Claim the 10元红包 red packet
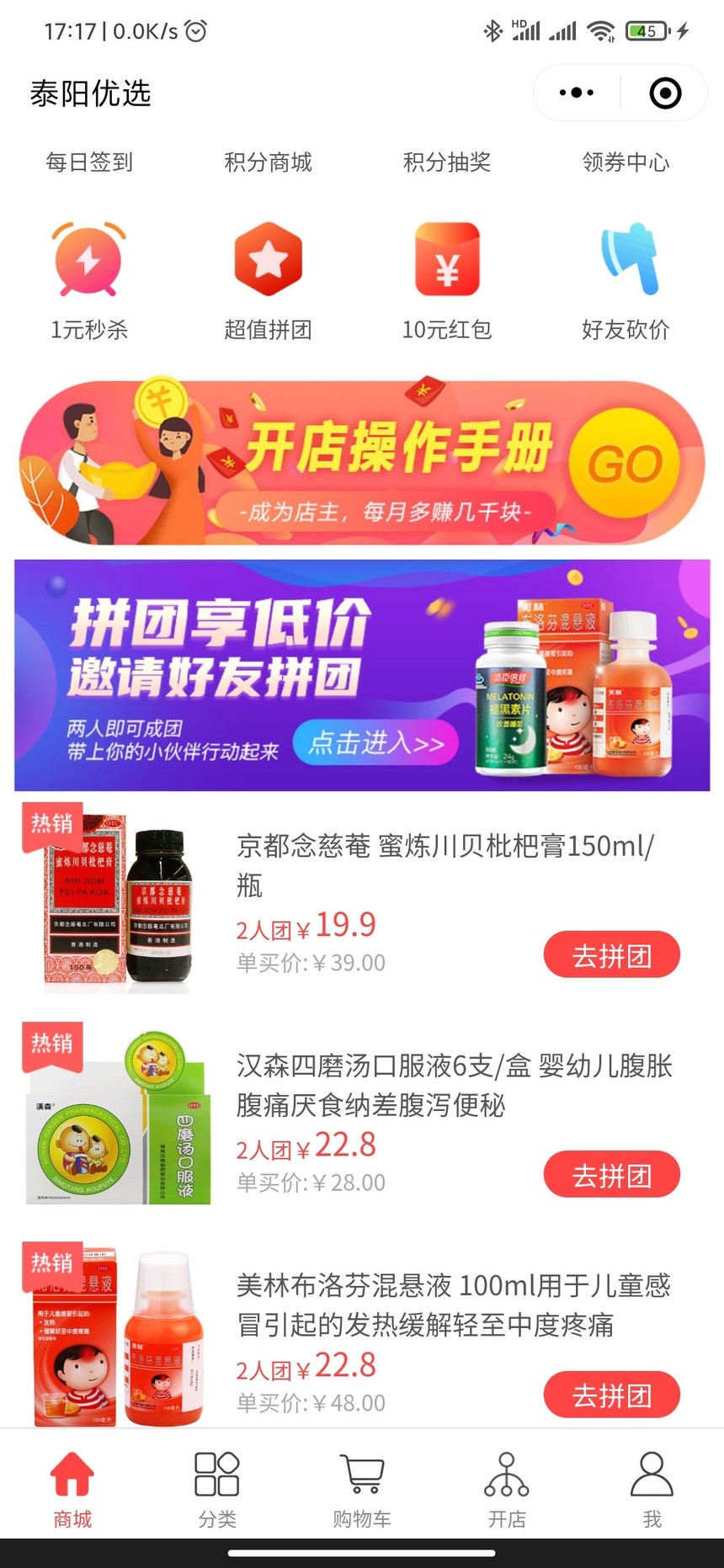The height and width of the screenshot is (1568, 724). (x=447, y=279)
